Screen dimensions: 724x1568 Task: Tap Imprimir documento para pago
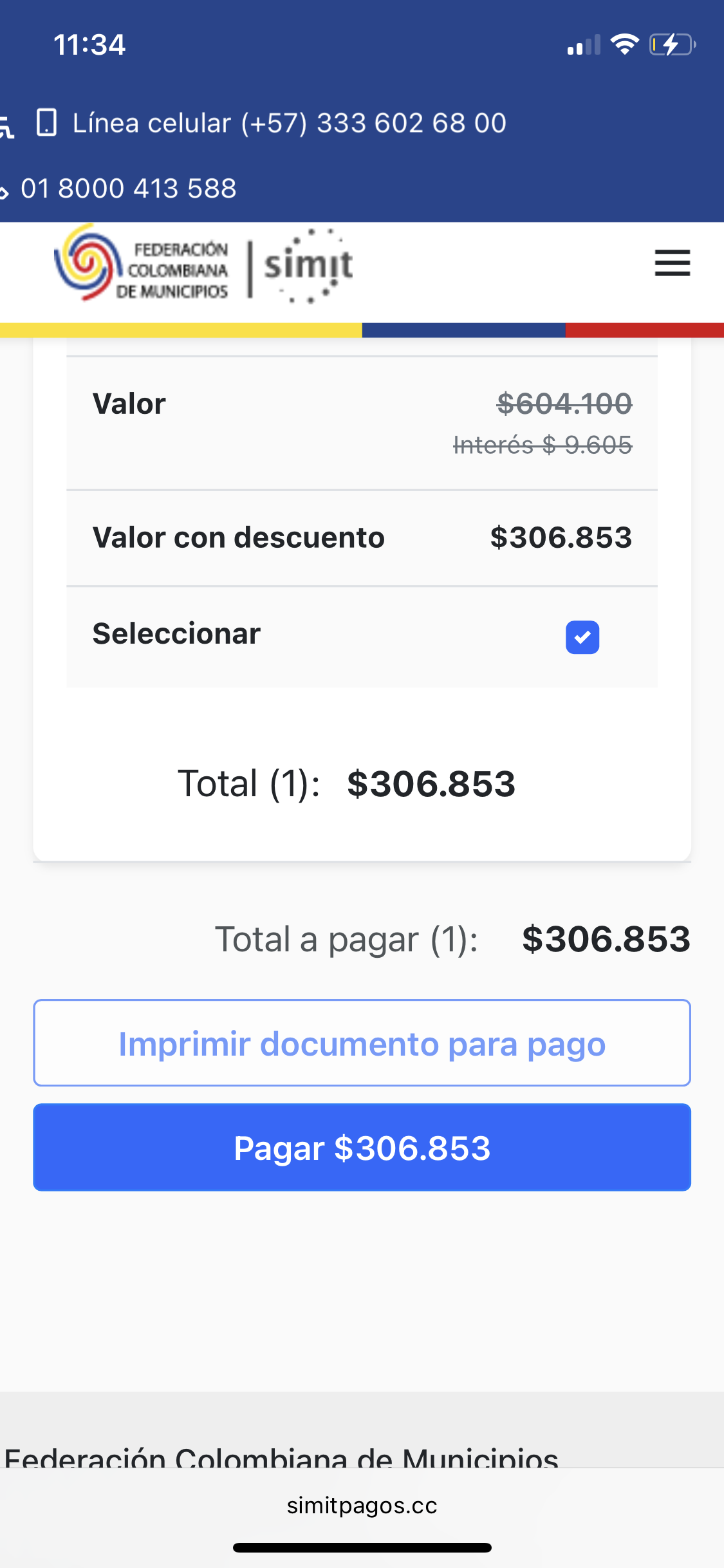pos(362,1043)
